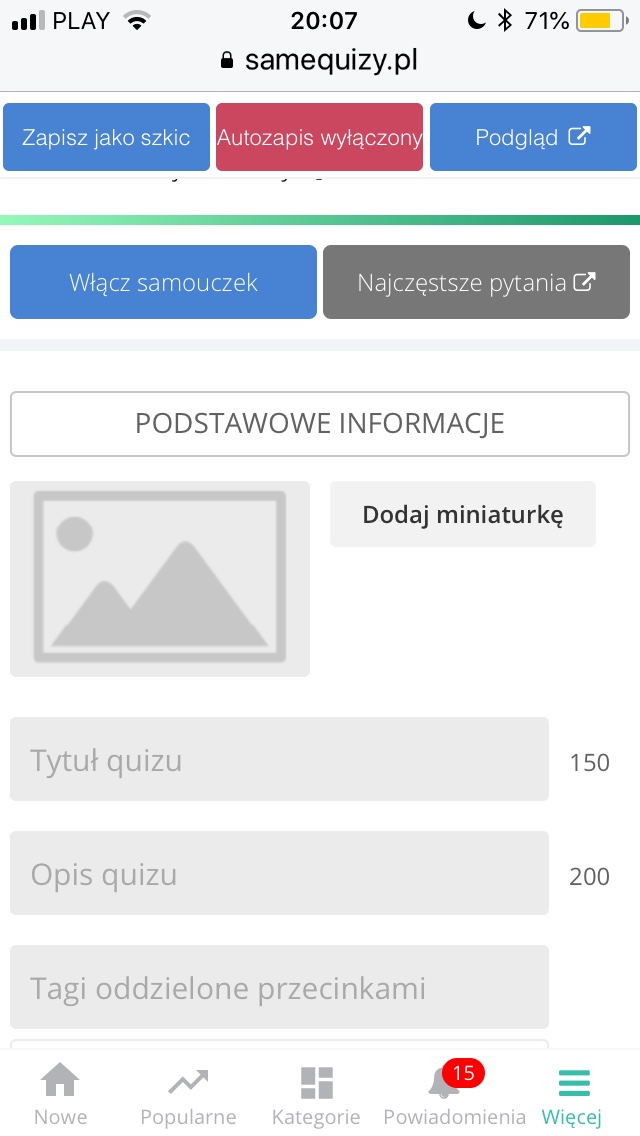Screen dimensions: 640x1136
Task: Toggle the Autozapis wyłączony button
Action: pos(319,137)
